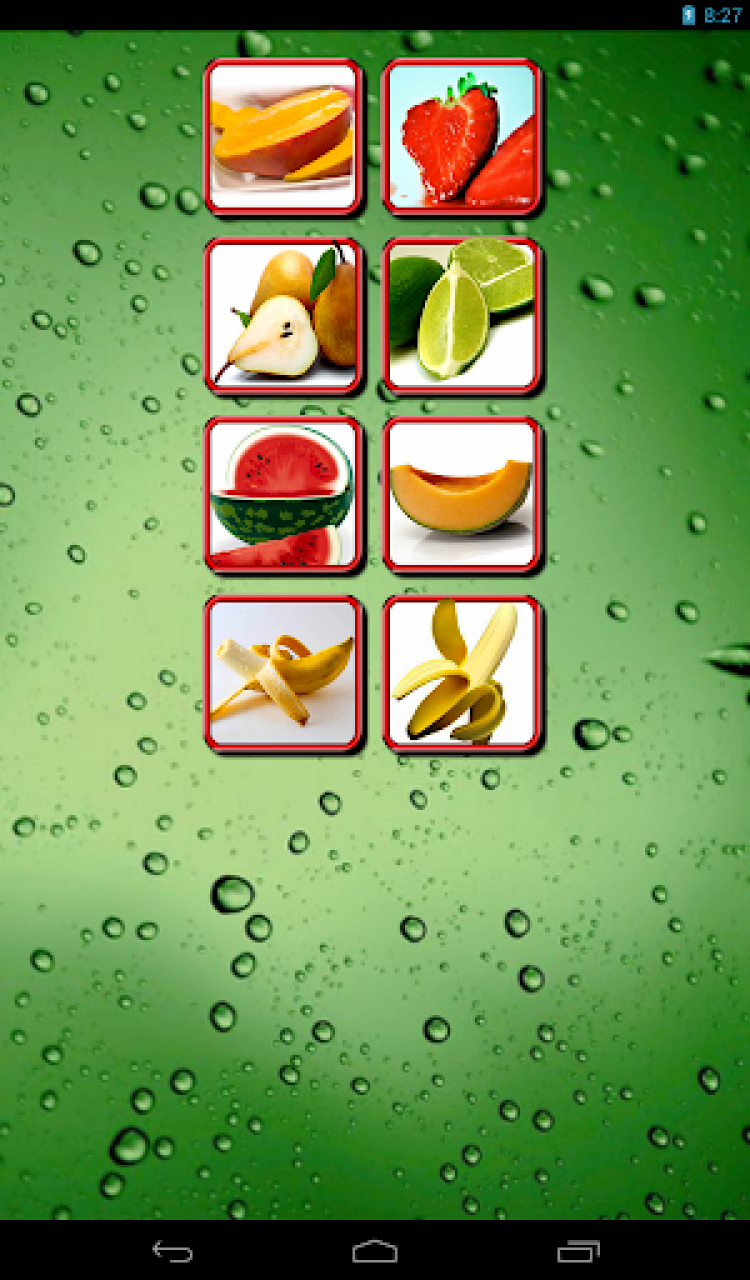The height and width of the screenshot is (1280, 750).
Task: Tap the strawberry picture tile
Action: 462,137
